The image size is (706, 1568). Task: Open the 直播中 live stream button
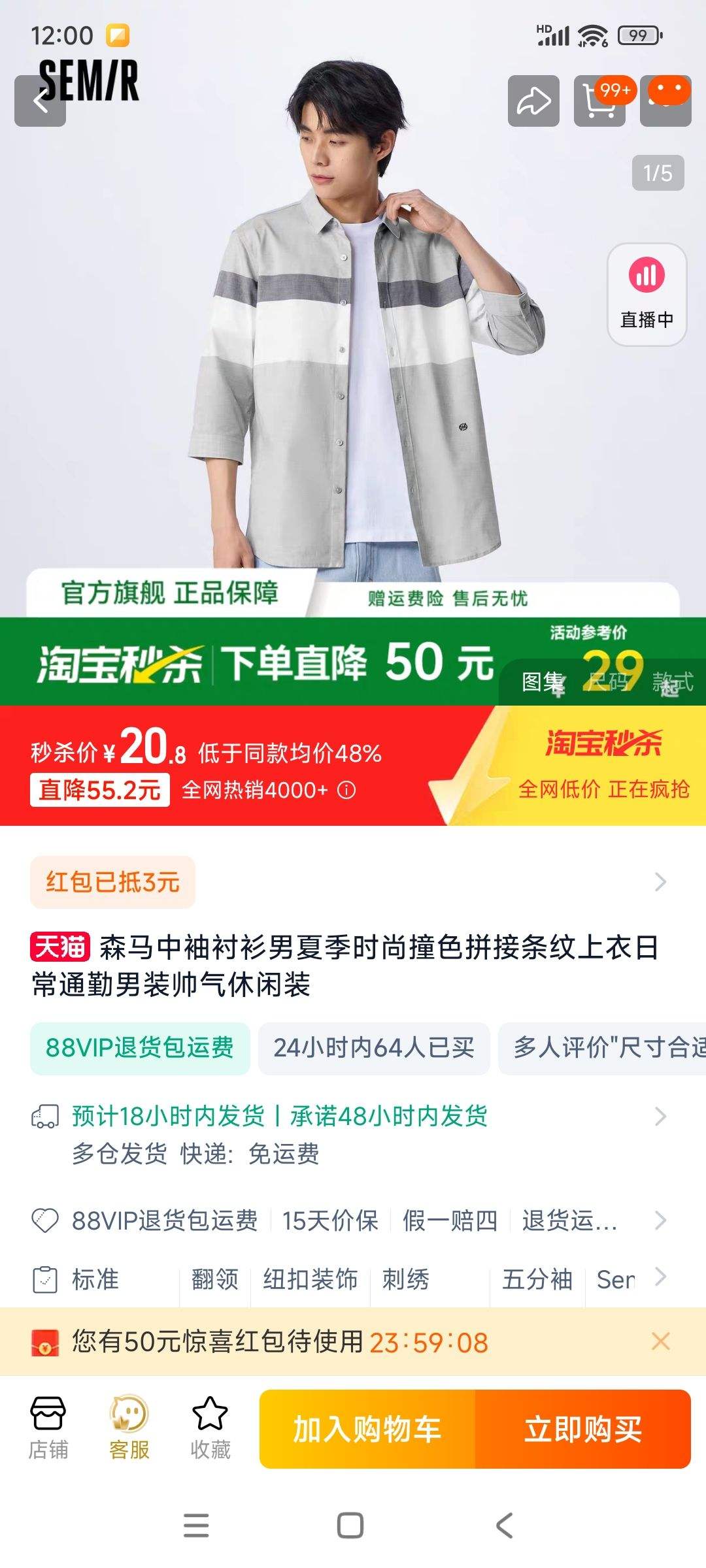click(x=647, y=294)
